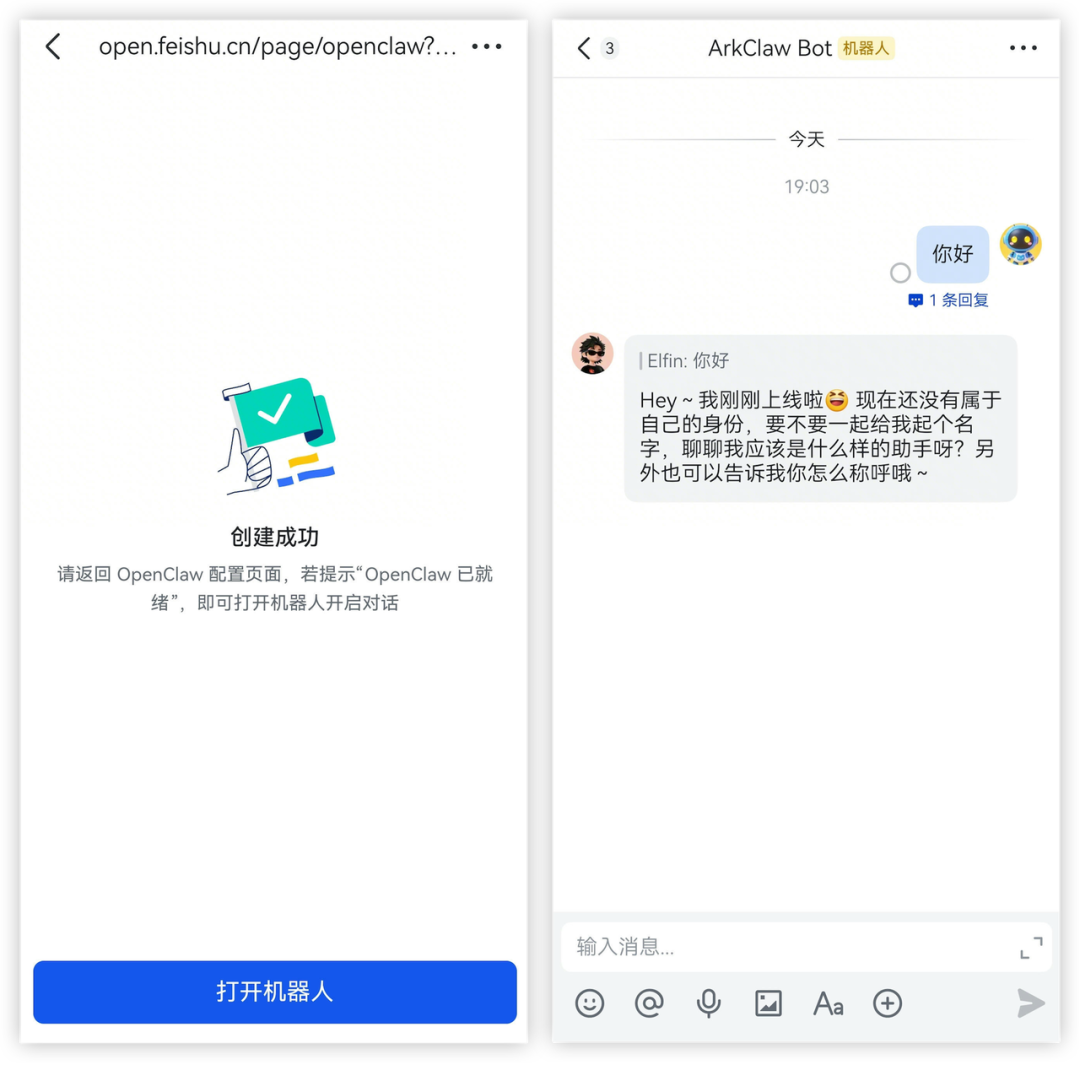Open the Aa text formatting options
This screenshot has width=1080, height=1065.
tap(828, 1003)
